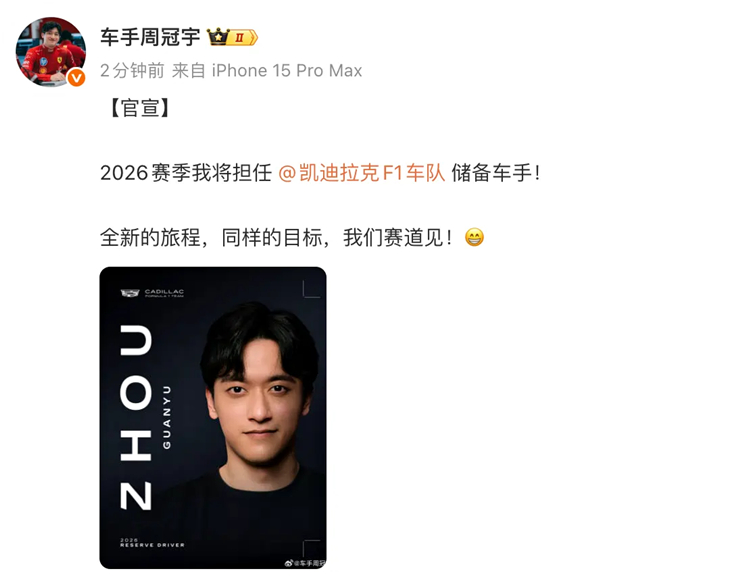Tap the crown membership badge

tap(232, 38)
